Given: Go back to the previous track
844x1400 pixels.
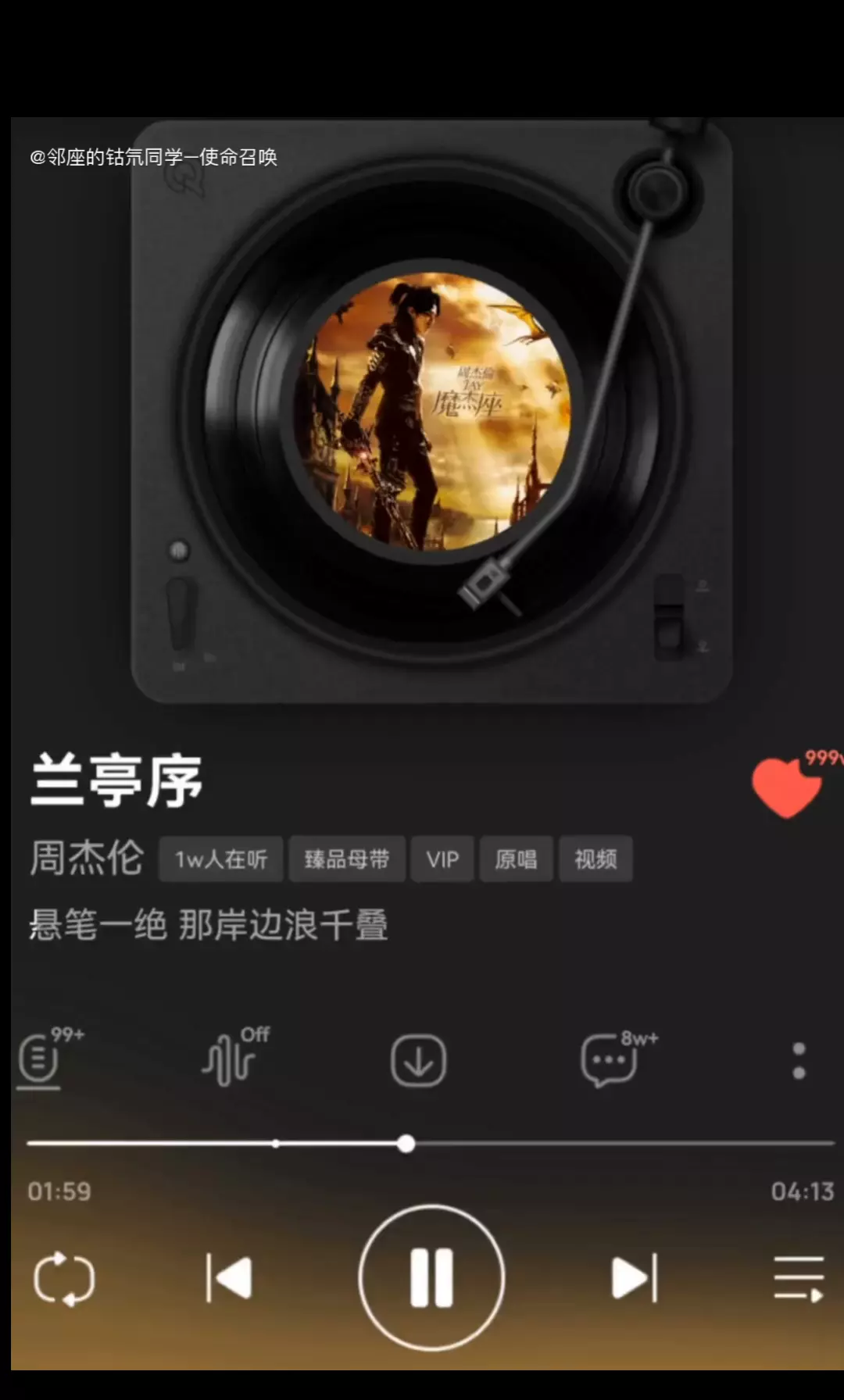Looking at the screenshot, I should (229, 1278).
